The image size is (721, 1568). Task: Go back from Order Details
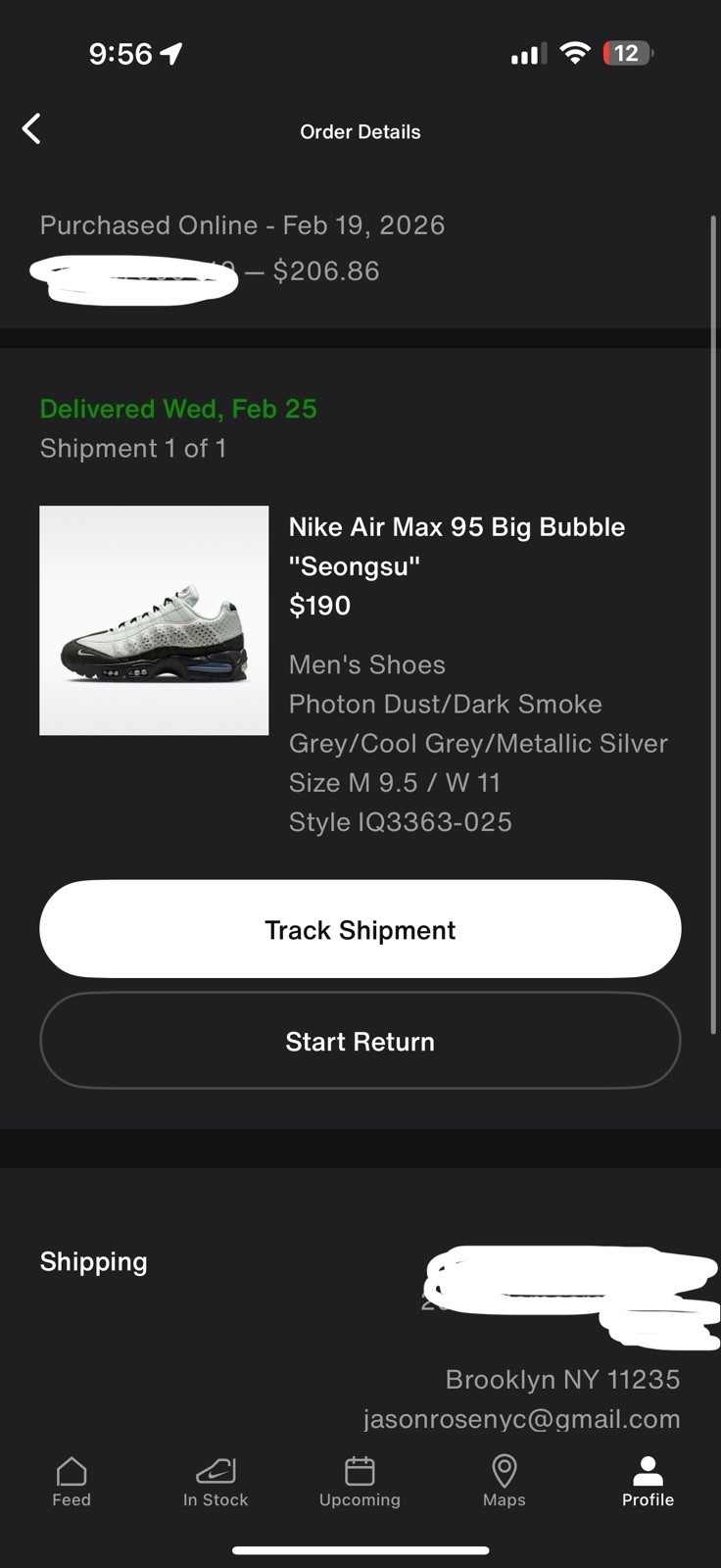pos(31,128)
